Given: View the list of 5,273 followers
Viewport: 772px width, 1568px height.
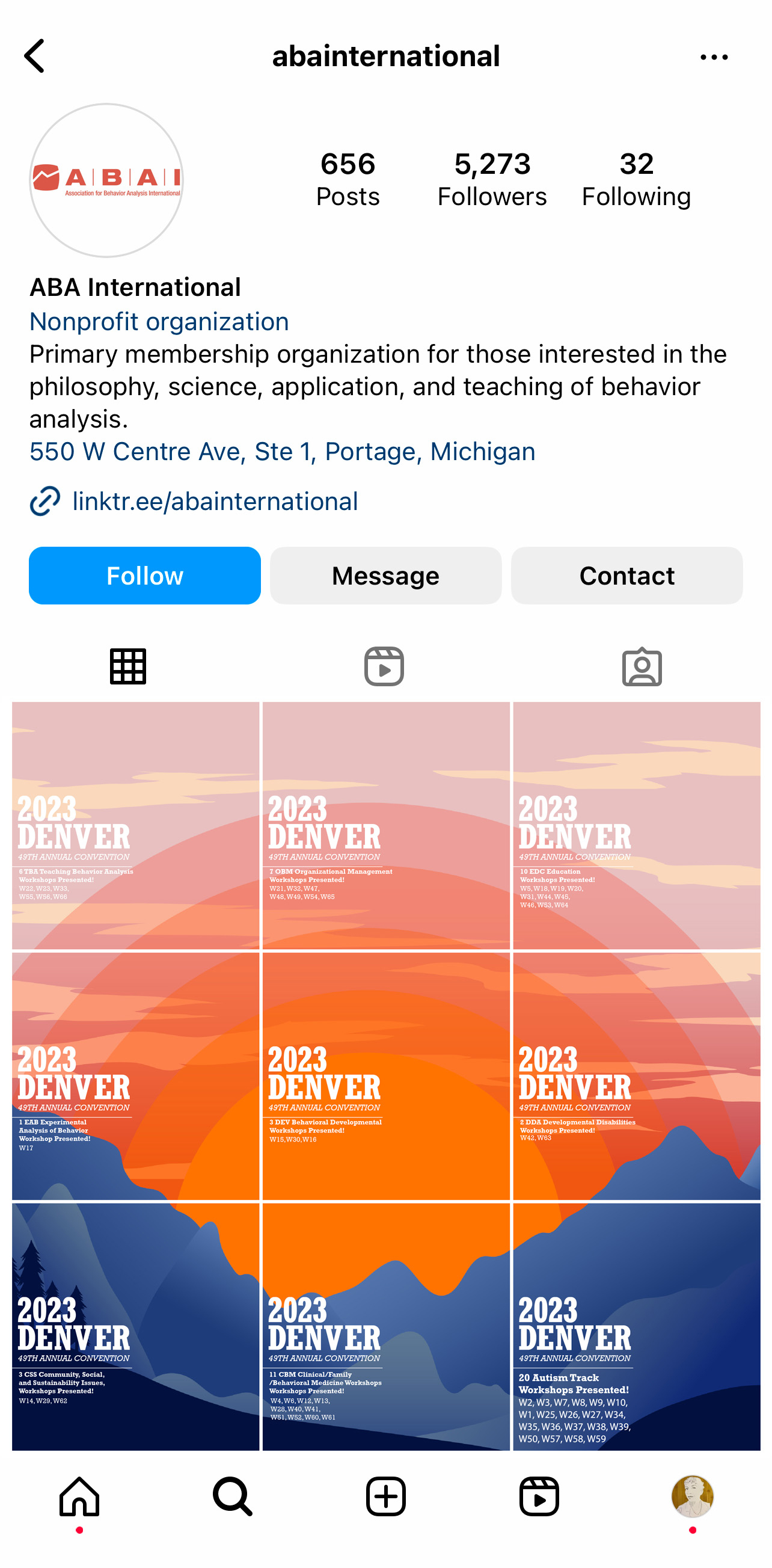Looking at the screenshot, I should (x=492, y=180).
